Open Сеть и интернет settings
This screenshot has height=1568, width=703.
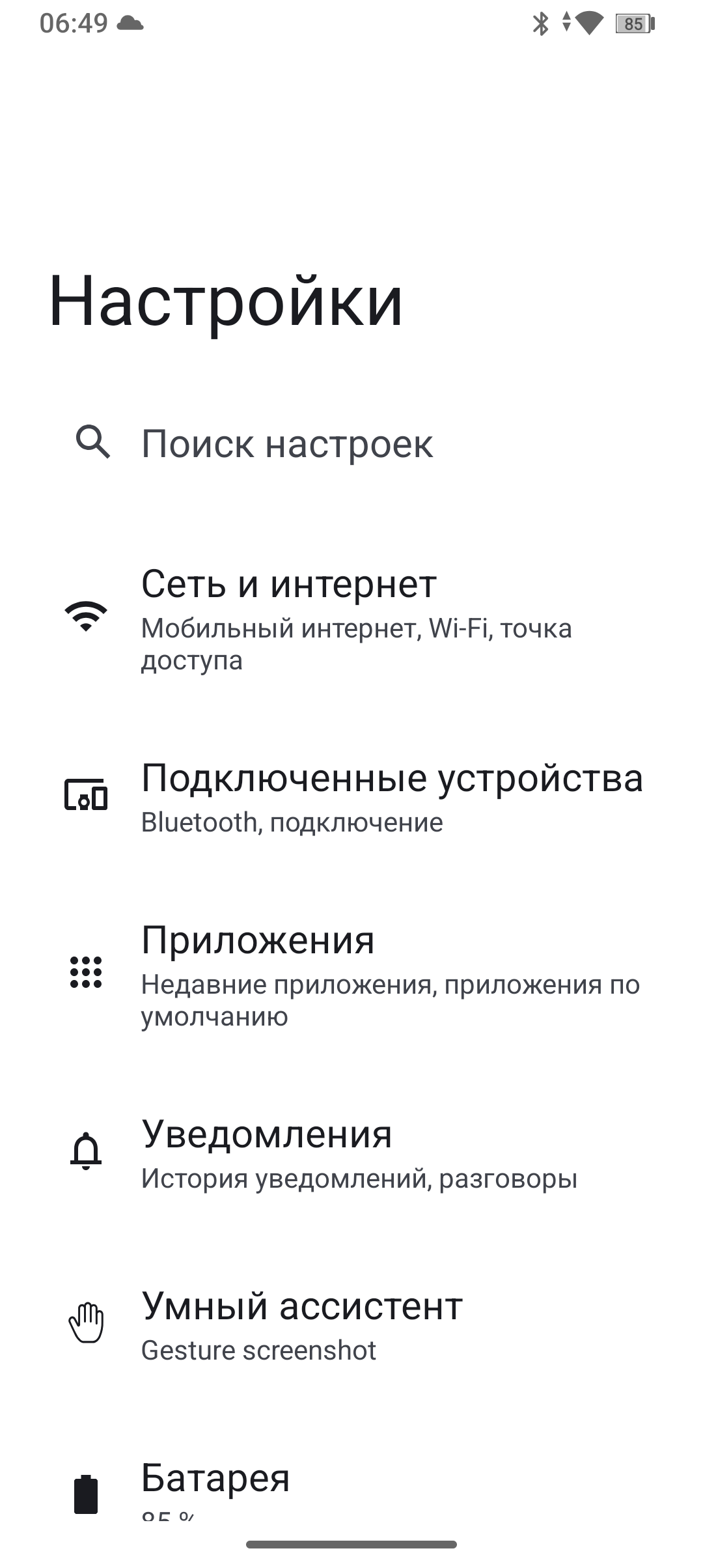tap(351, 619)
